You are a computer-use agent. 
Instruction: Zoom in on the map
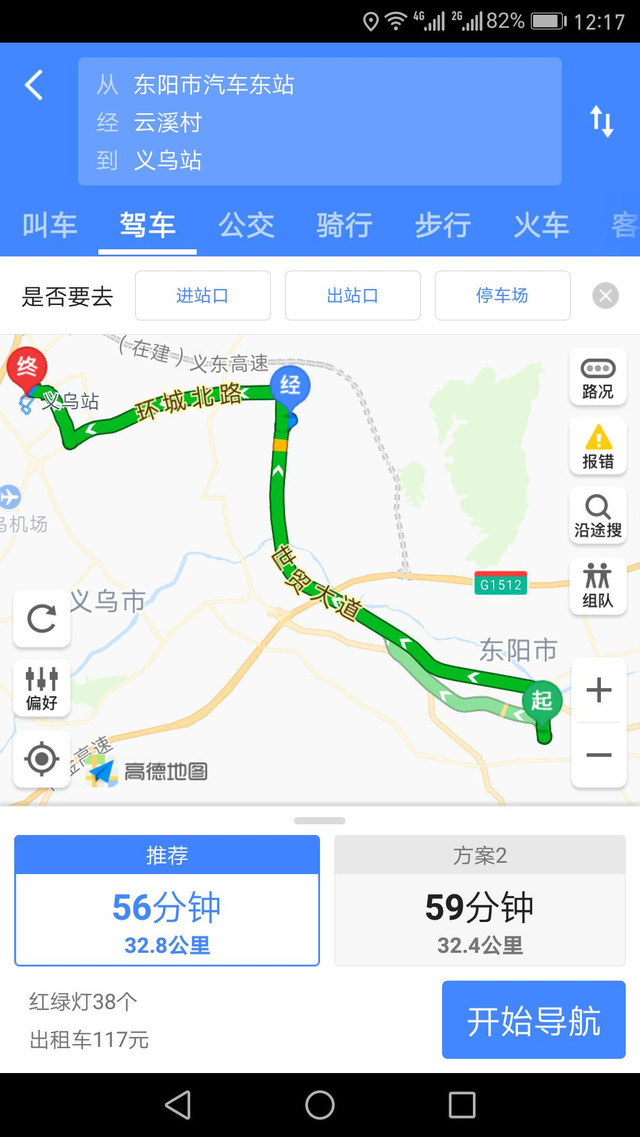coord(598,691)
